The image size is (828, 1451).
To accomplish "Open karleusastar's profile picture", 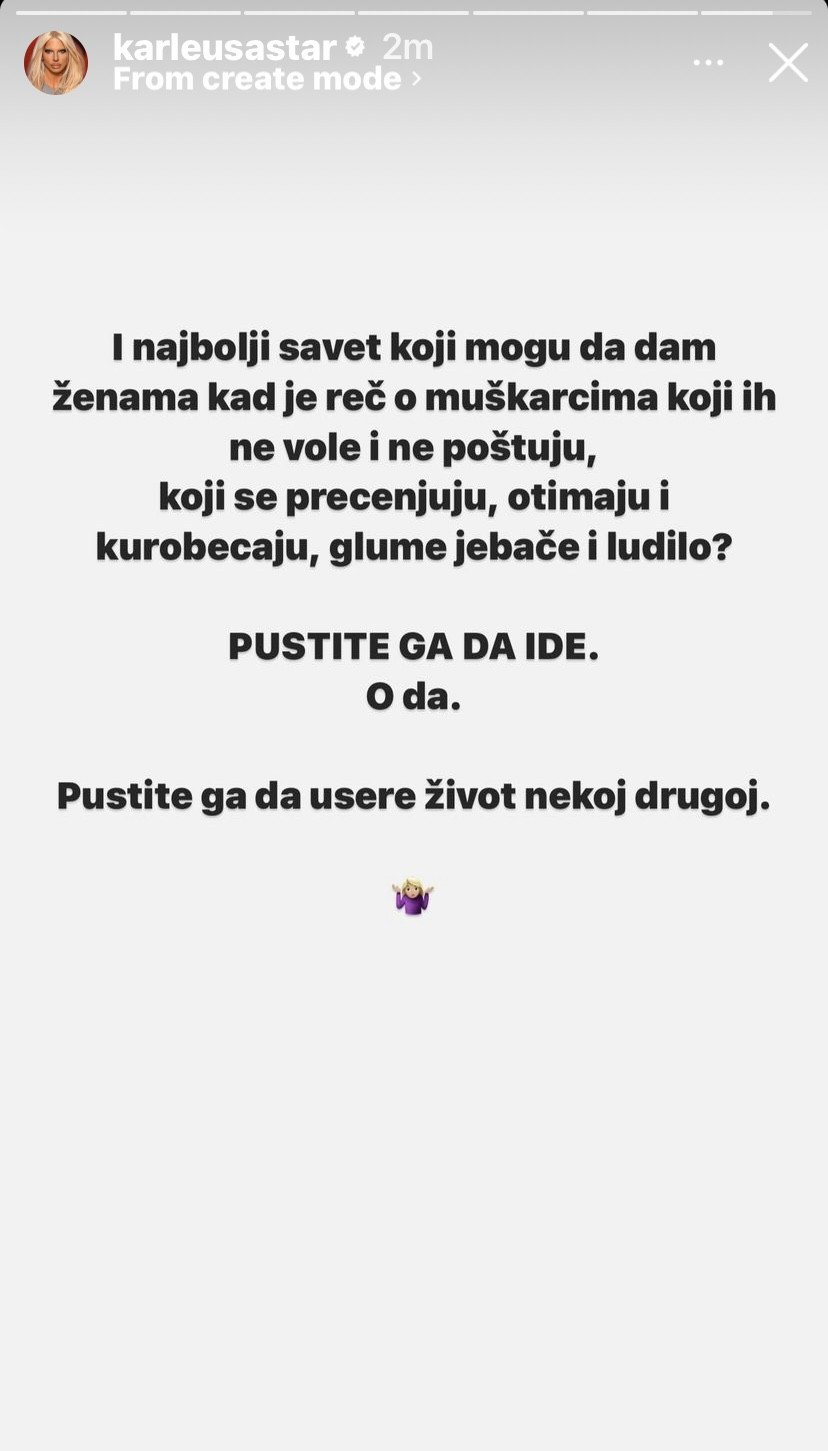I will coord(56,62).
